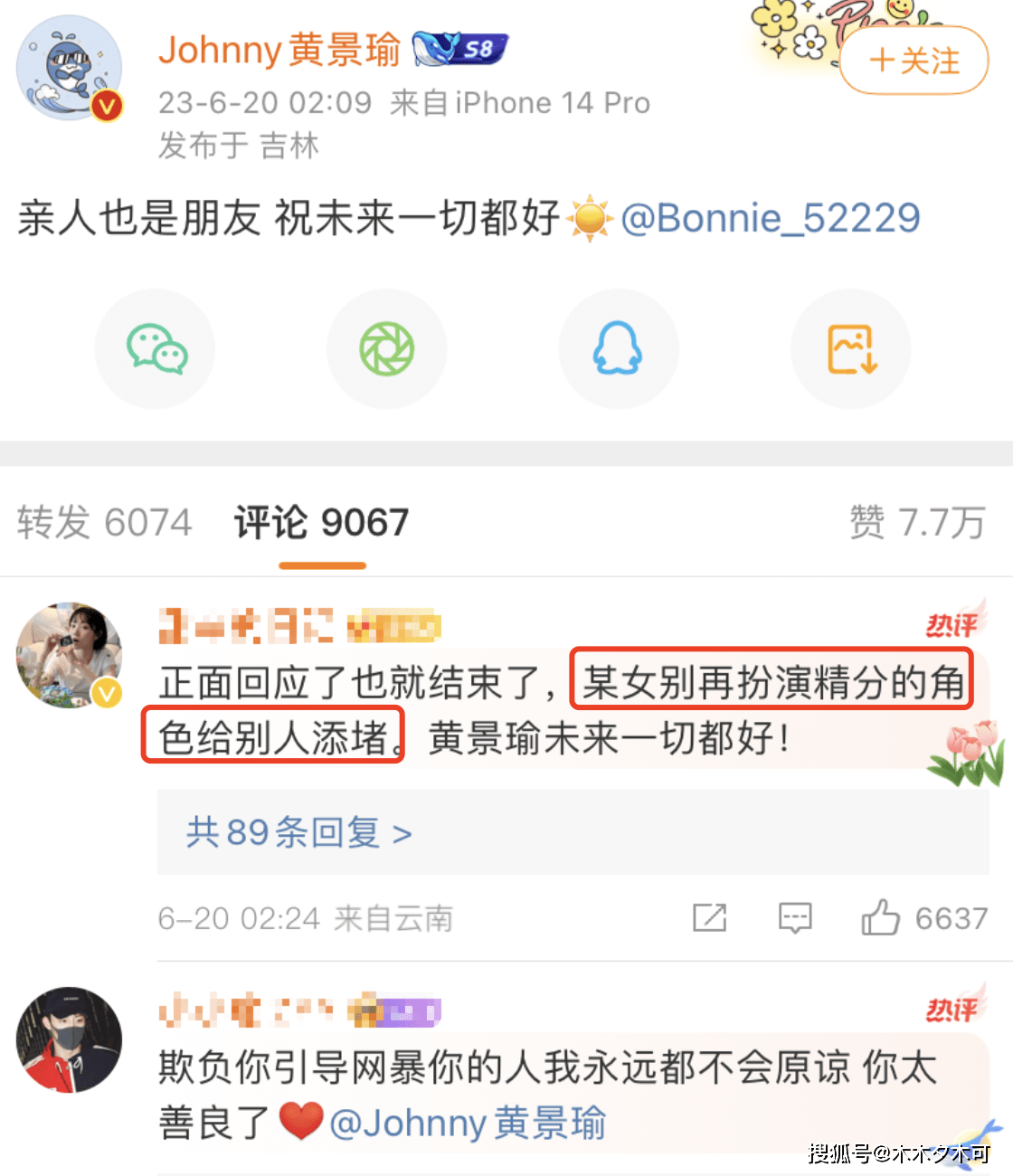Share the post to WeChat Moments
Viewport: 1013px width, 1176px height.
[386, 348]
